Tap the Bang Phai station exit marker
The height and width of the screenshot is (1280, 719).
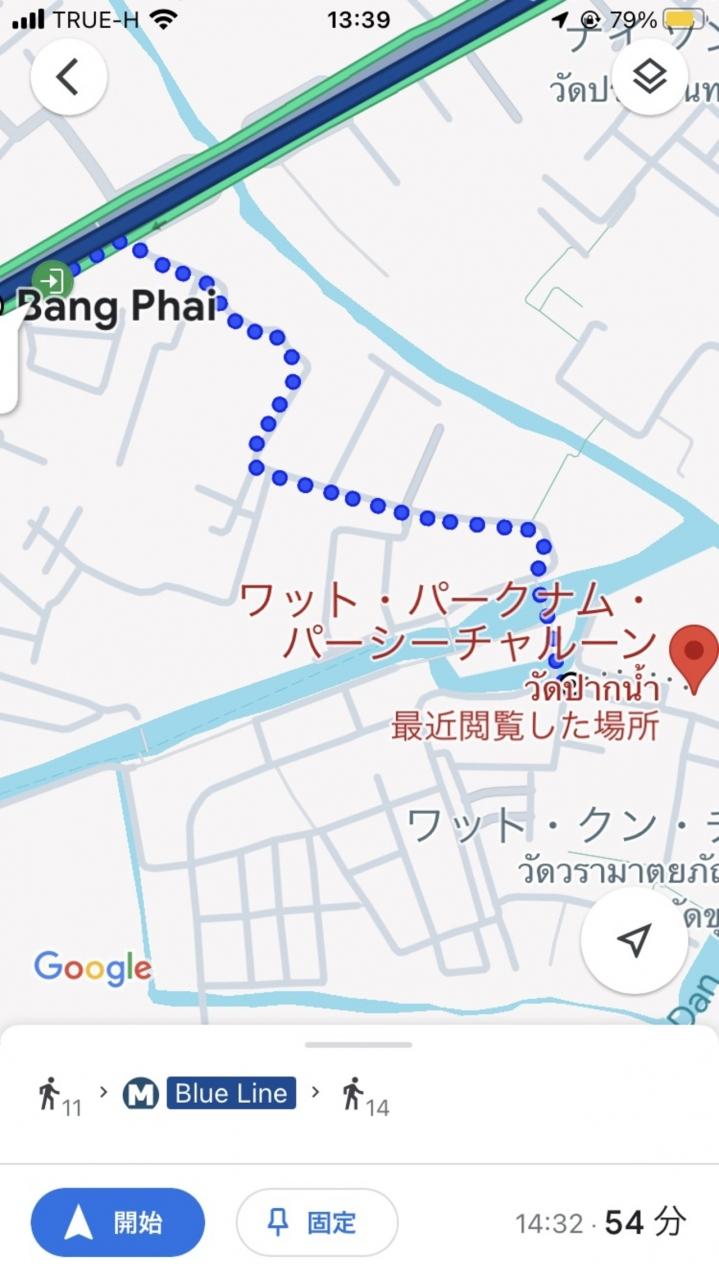(x=50, y=277)
